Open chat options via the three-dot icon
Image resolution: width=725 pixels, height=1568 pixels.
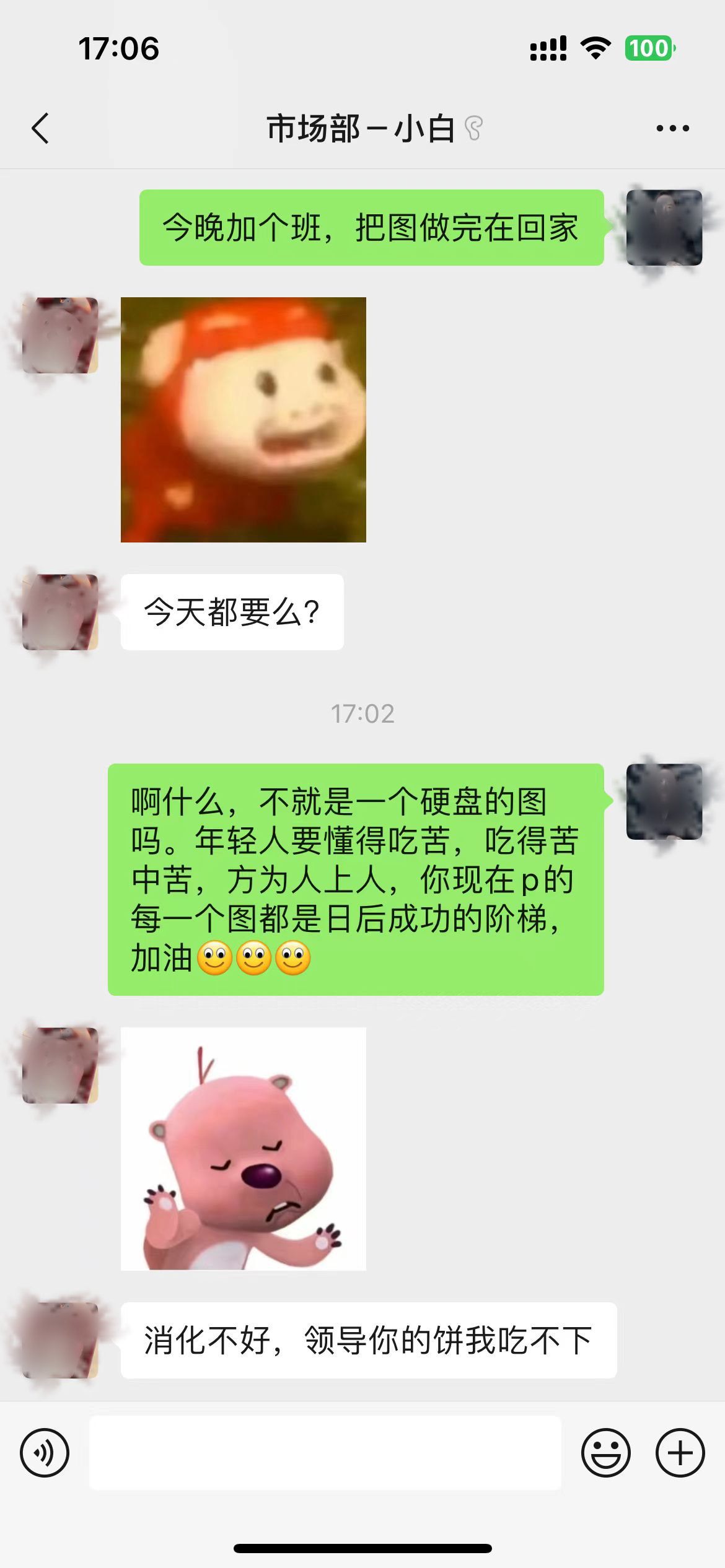point(670,127)
